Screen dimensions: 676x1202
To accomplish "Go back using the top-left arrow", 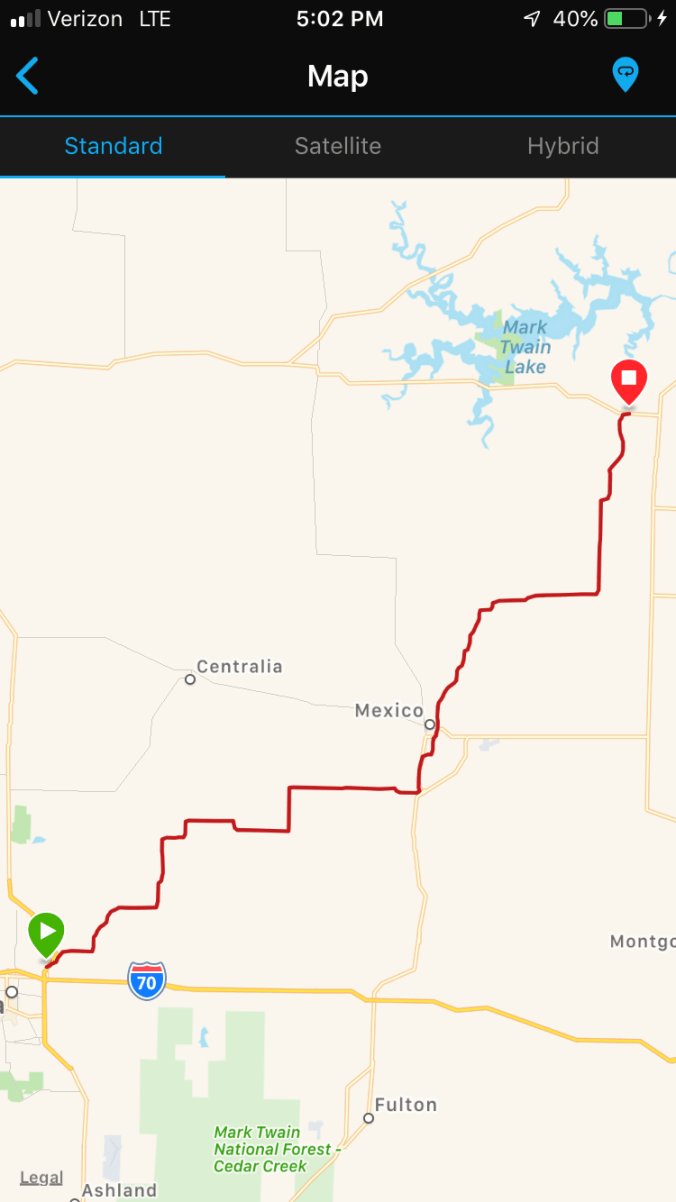I will (x=28, y=76).
